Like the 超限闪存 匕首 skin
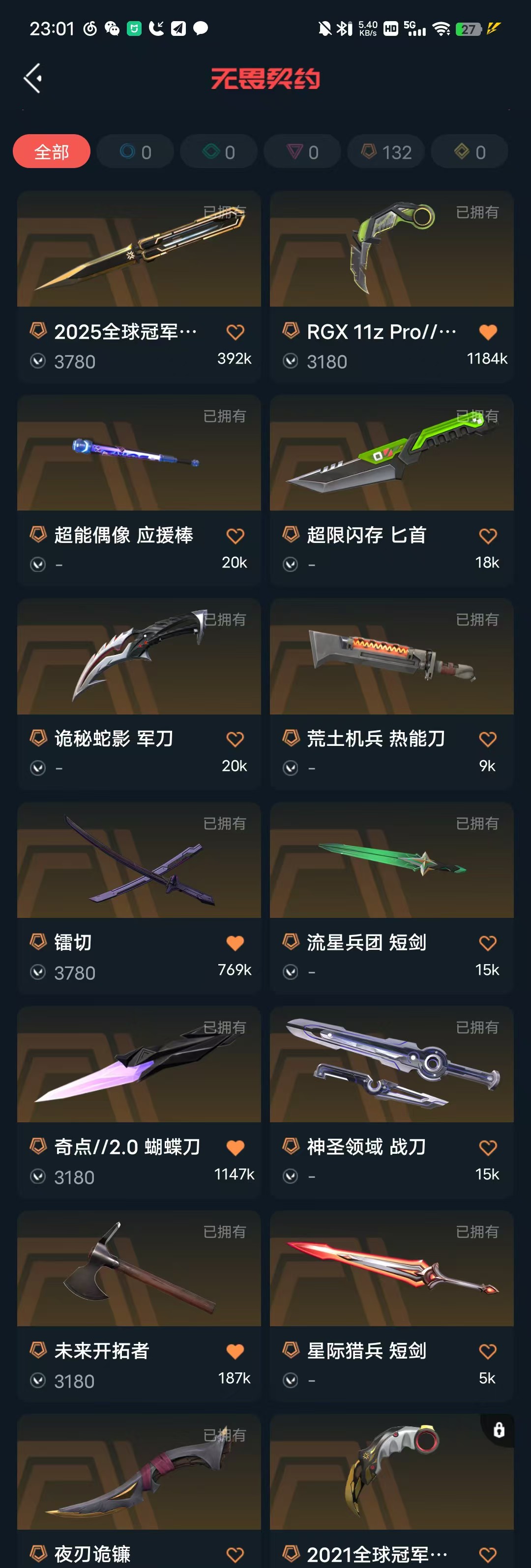Screen dimensions: 531x1568 pyautogui.click(x=488, y=536)
